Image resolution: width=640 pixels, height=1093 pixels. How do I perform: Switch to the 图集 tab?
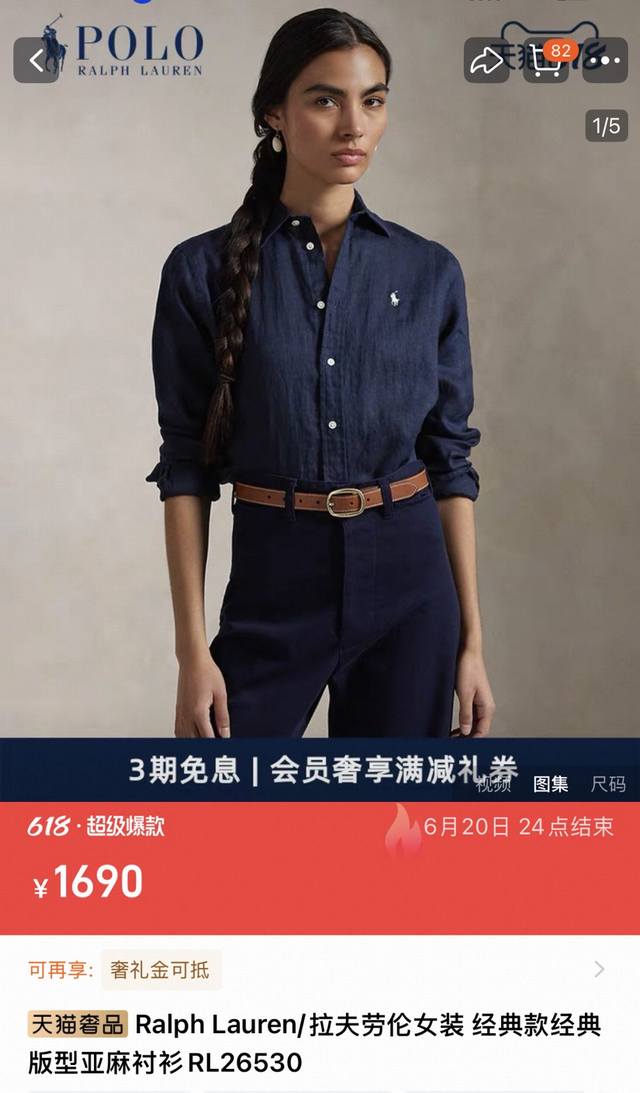click(550, 784)
